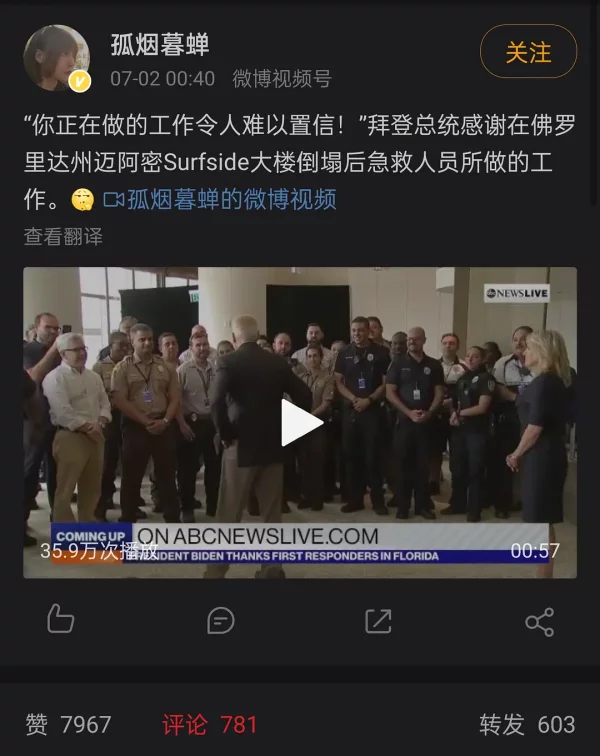Play the Biden first responders video
Image resolution: width=600 pixels, height=756 pixels.
(x=300, y=422)
